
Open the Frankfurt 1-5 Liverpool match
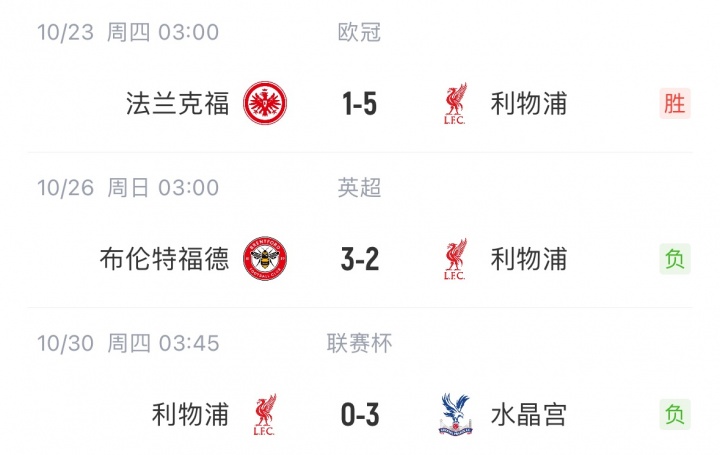[x=359, y=103]
